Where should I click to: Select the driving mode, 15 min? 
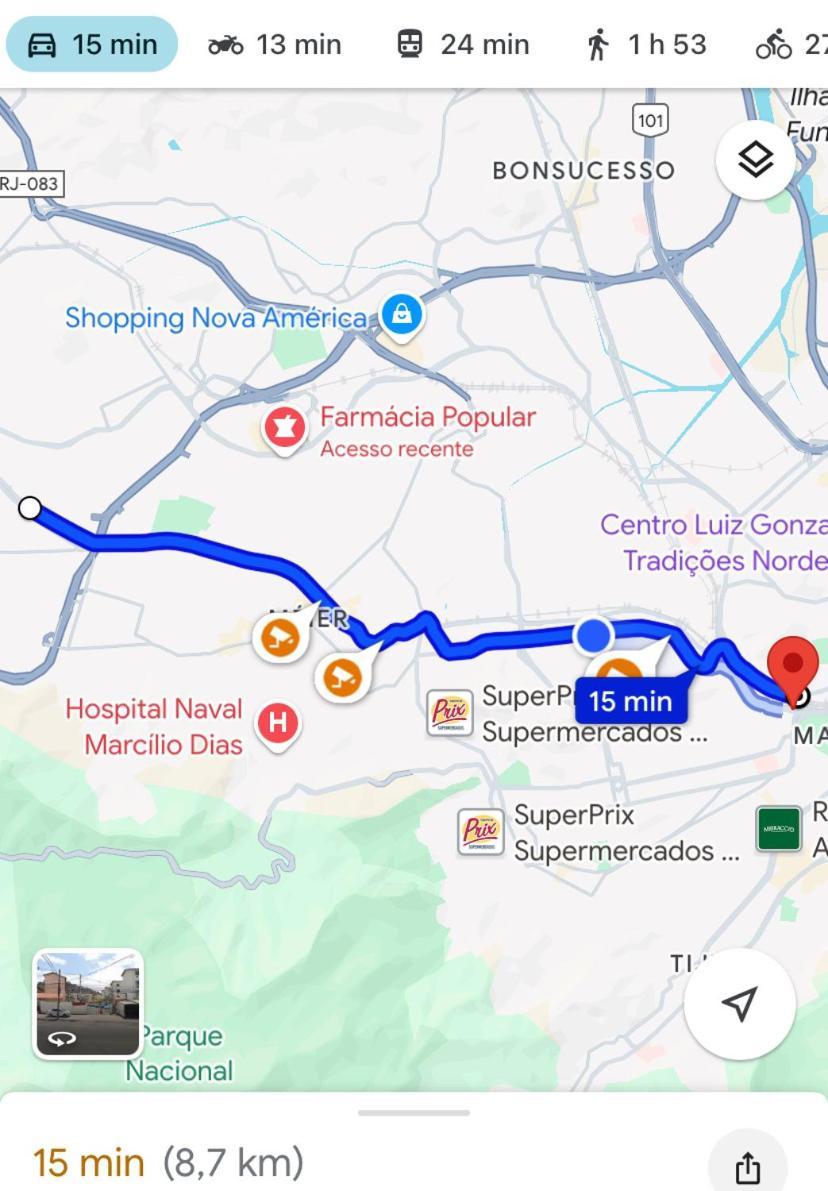[92, 45]
